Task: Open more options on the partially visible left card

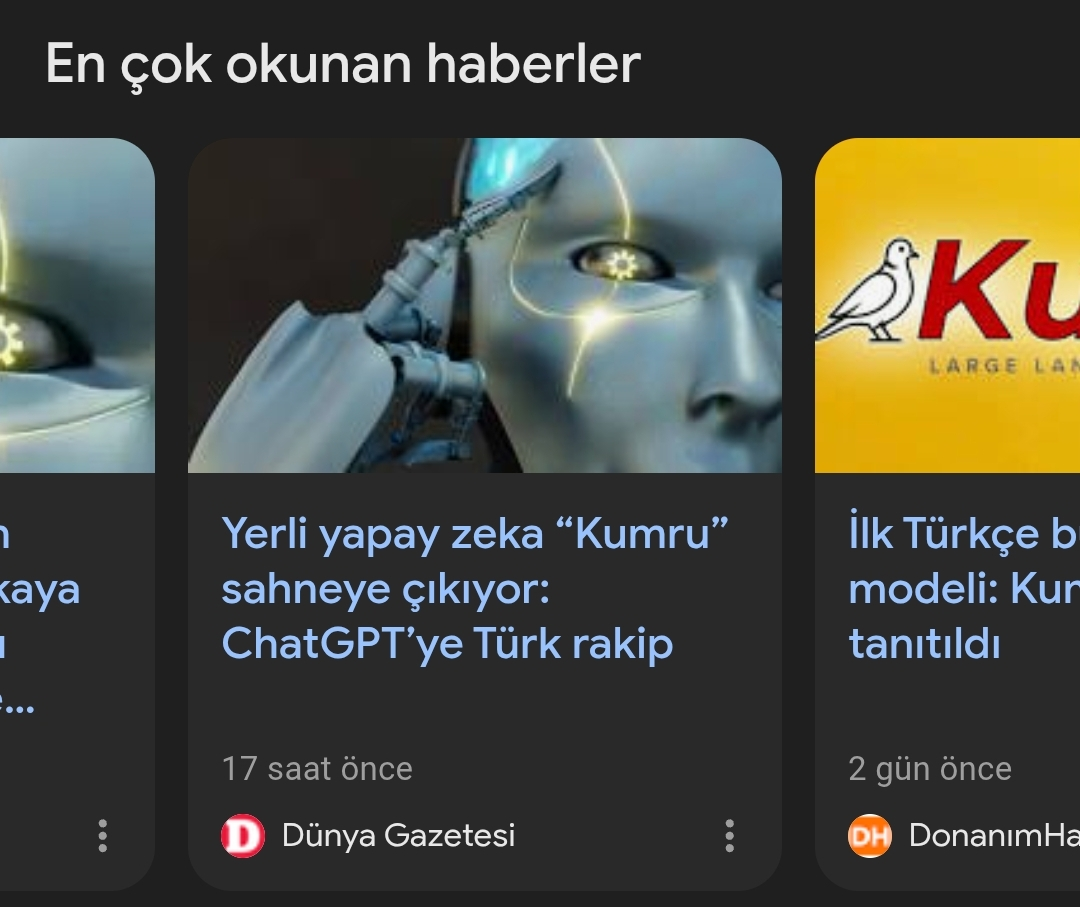Action: pos(103,836)
